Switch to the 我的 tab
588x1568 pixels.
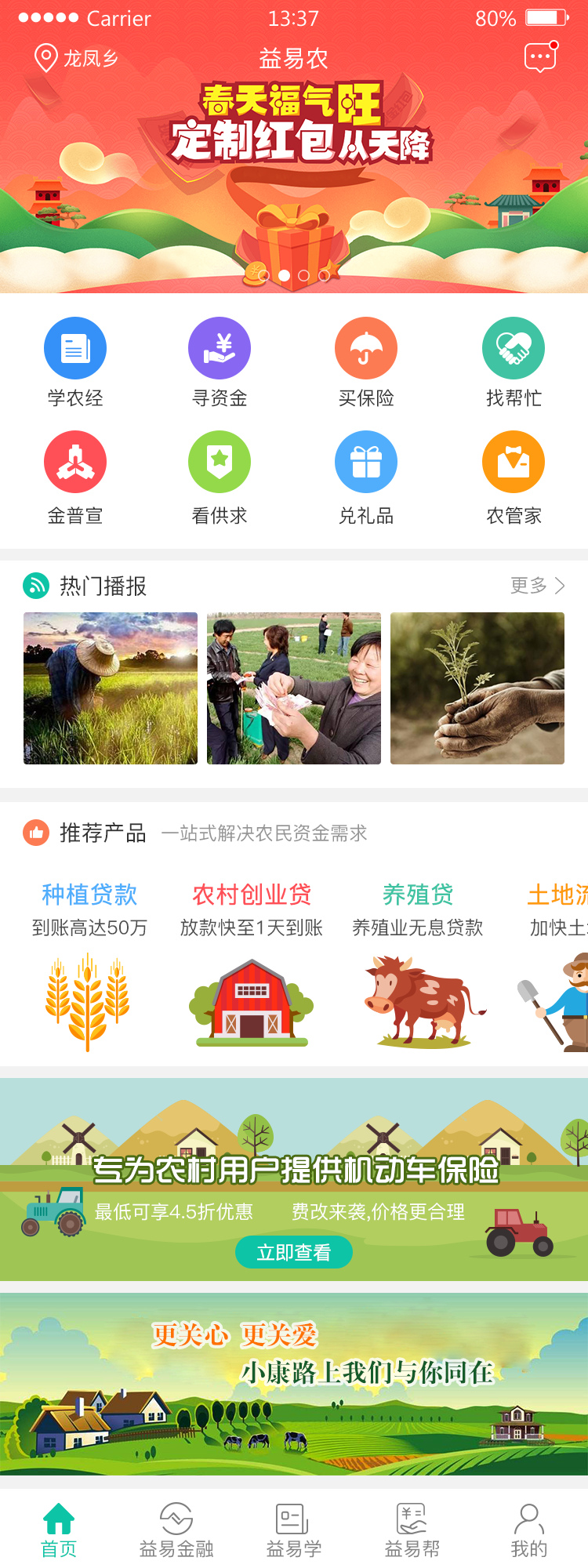529,1529
